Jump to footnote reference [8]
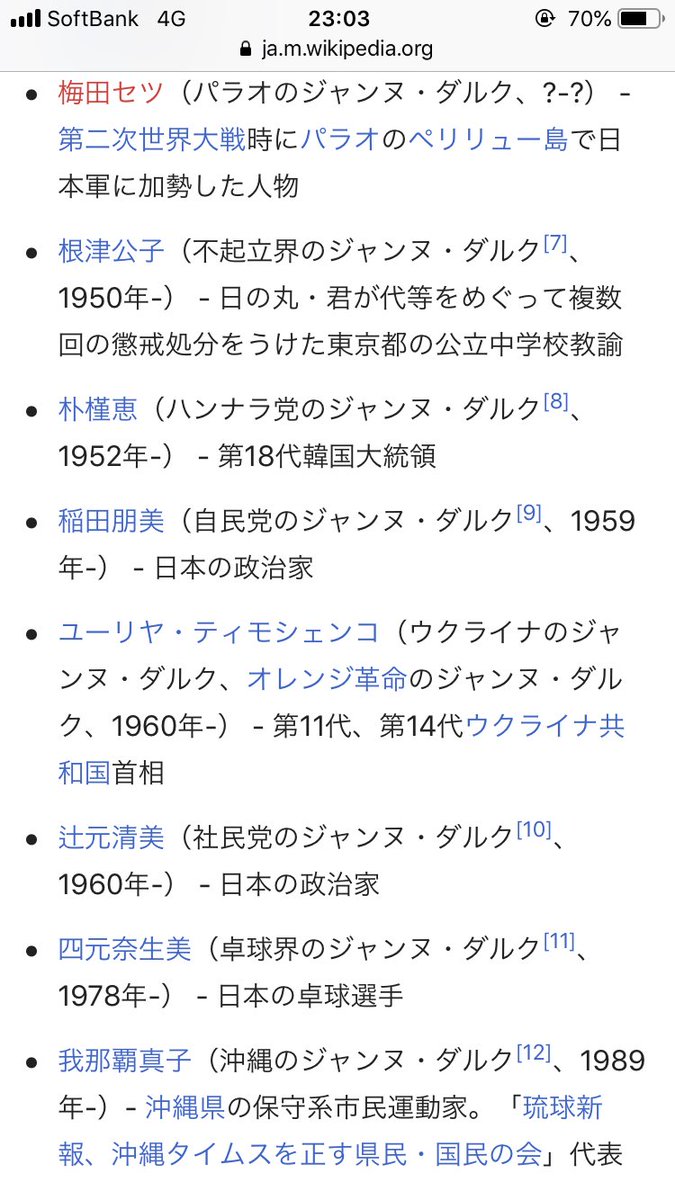 (x=555, y=402)
